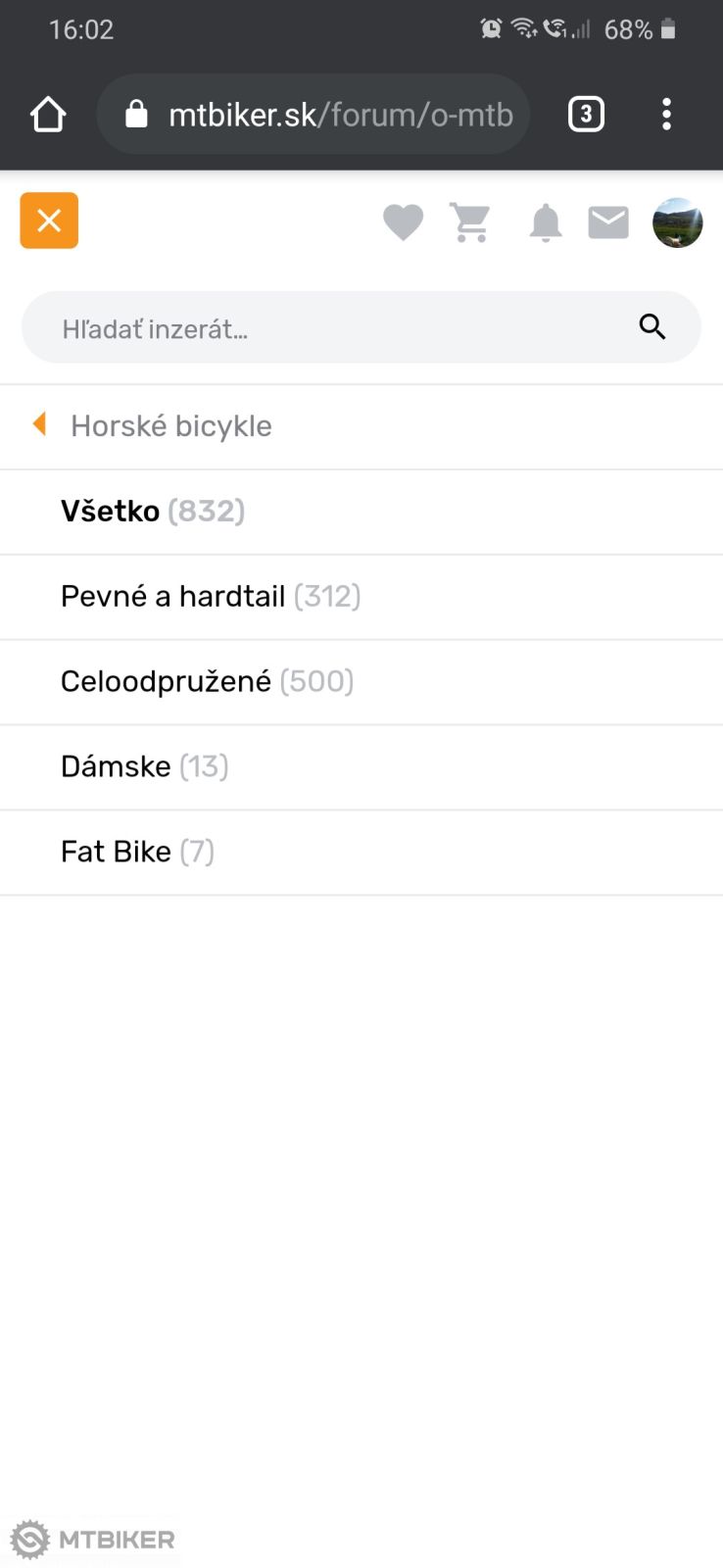Go to Chrome home with the house icon

(x=47, y=114)
